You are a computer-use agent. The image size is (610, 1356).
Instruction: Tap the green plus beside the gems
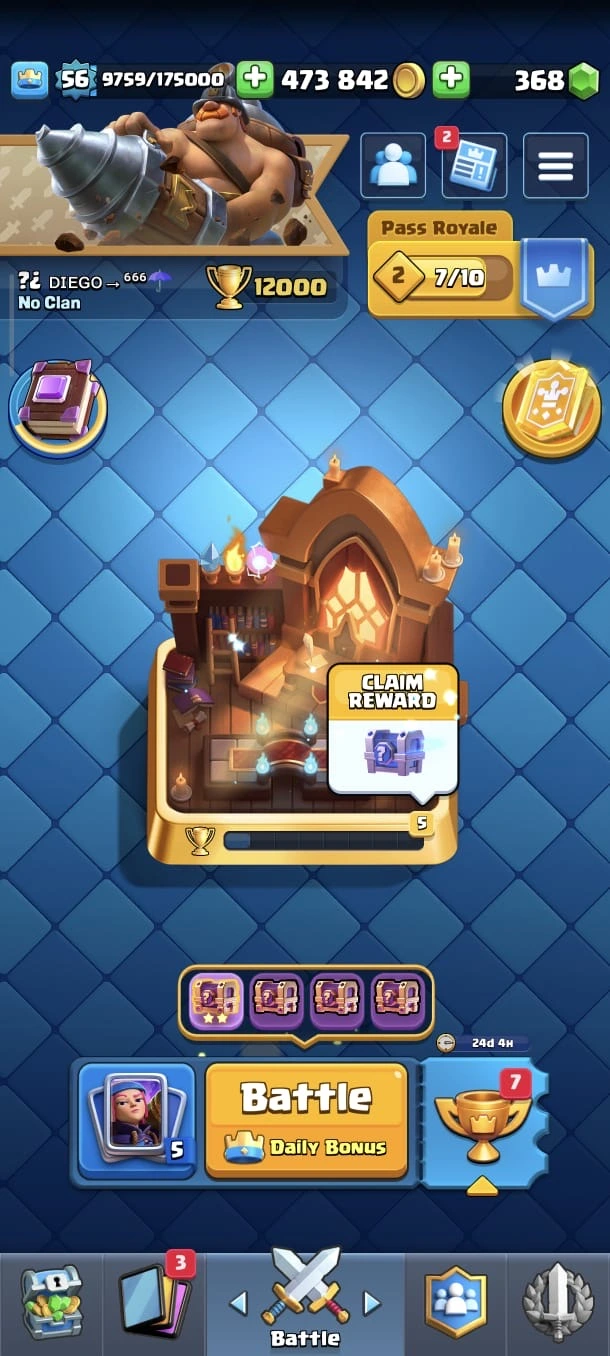[x=451, y=80]
